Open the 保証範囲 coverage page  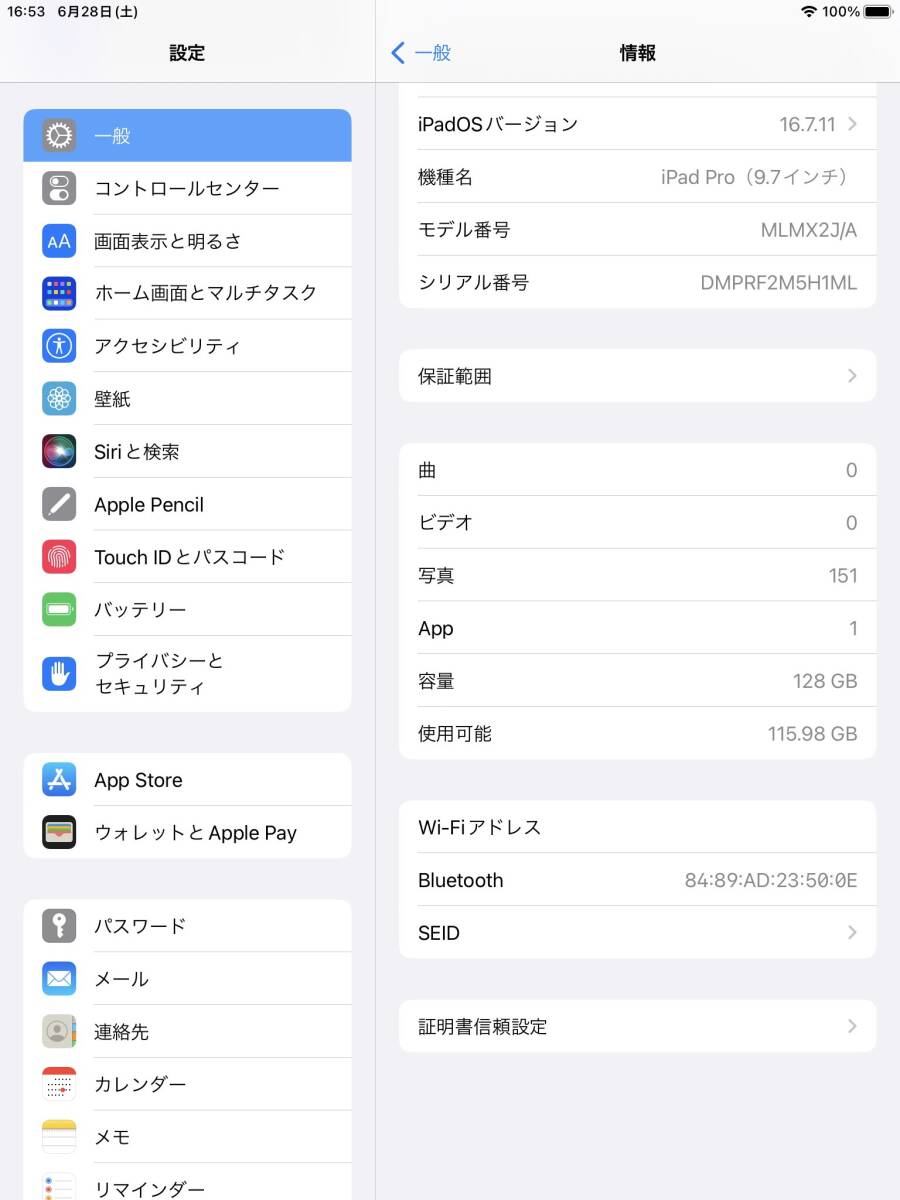pyautogui.click(x=636, y=375)
